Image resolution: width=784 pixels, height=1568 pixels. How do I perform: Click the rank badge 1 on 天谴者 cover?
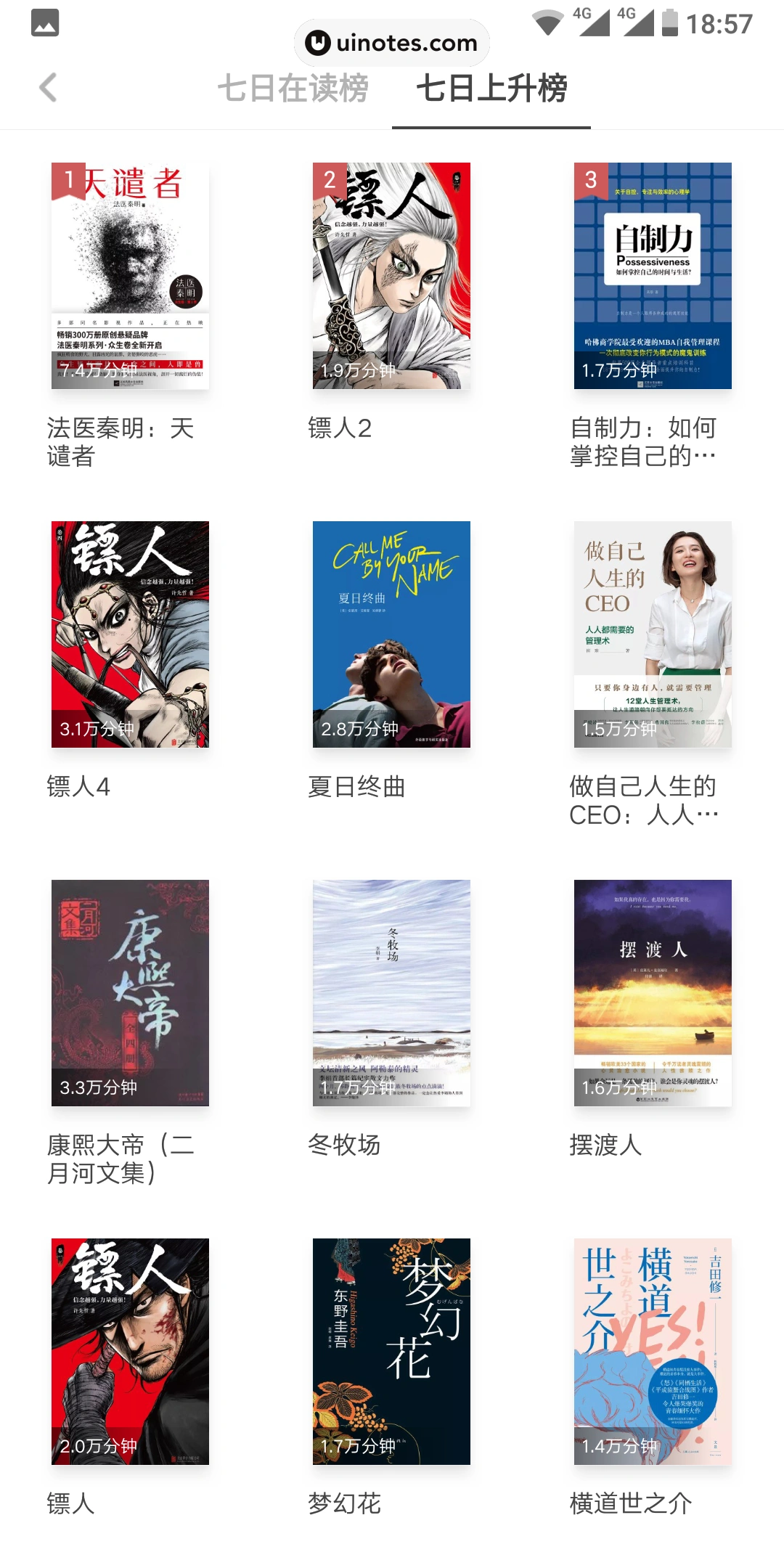click(x=67, y=179)
